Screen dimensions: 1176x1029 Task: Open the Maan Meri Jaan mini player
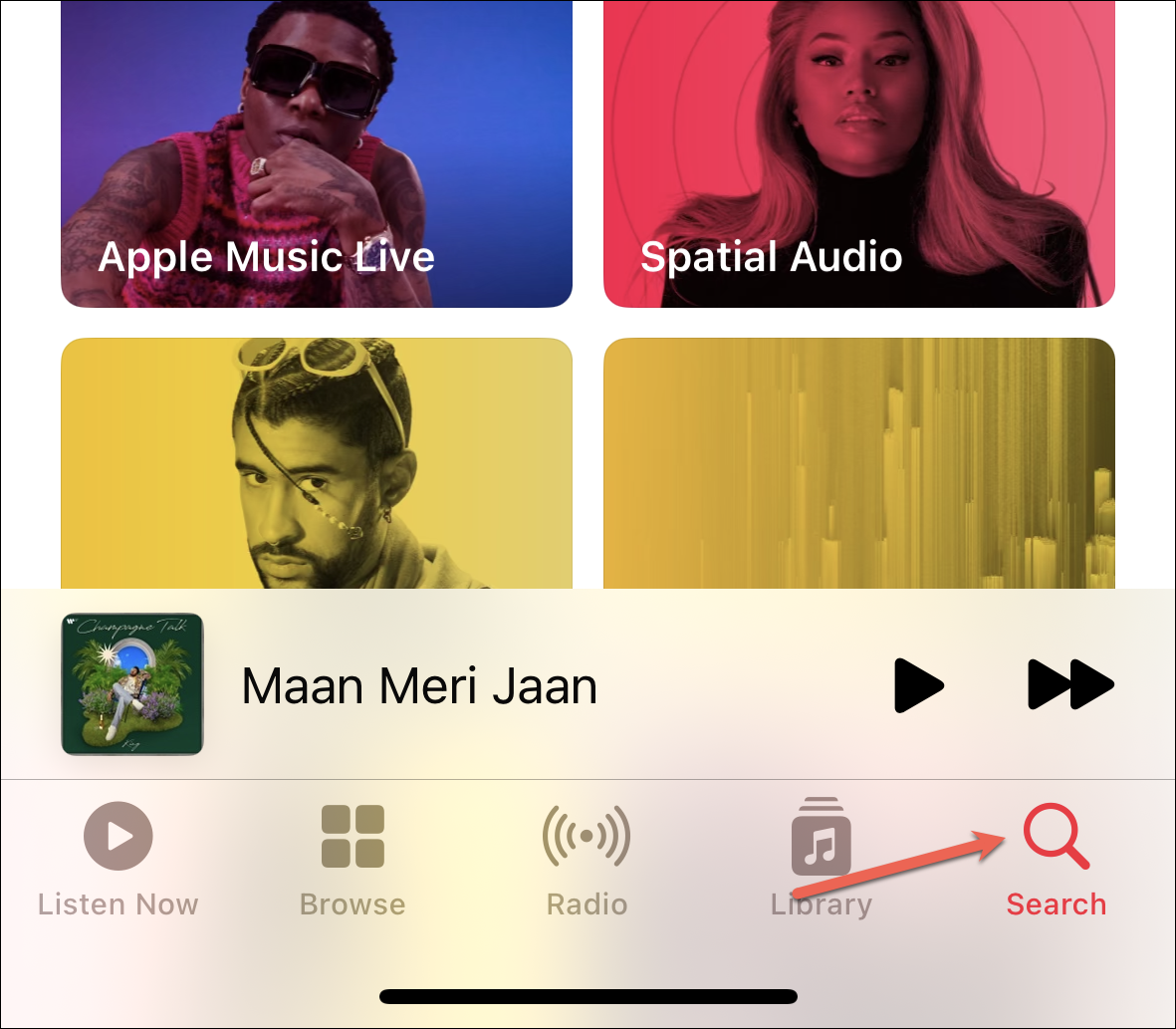point(418,685)
